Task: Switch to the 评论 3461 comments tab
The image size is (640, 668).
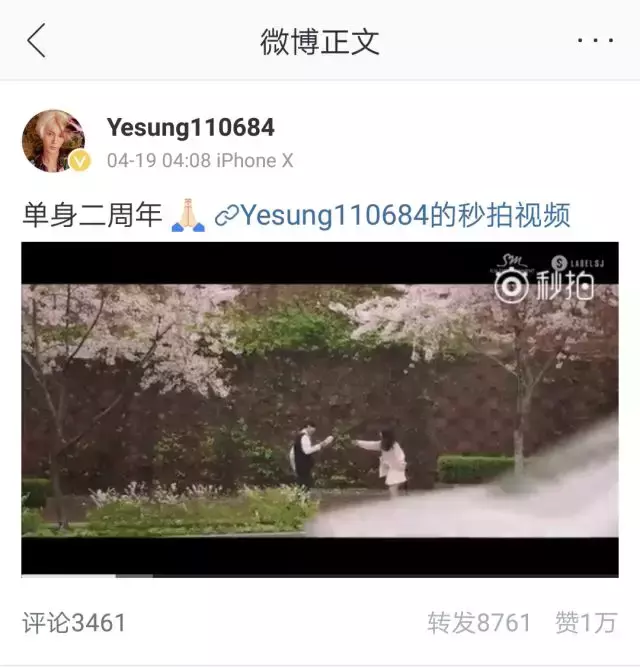Action: click(x=75, y=623)
